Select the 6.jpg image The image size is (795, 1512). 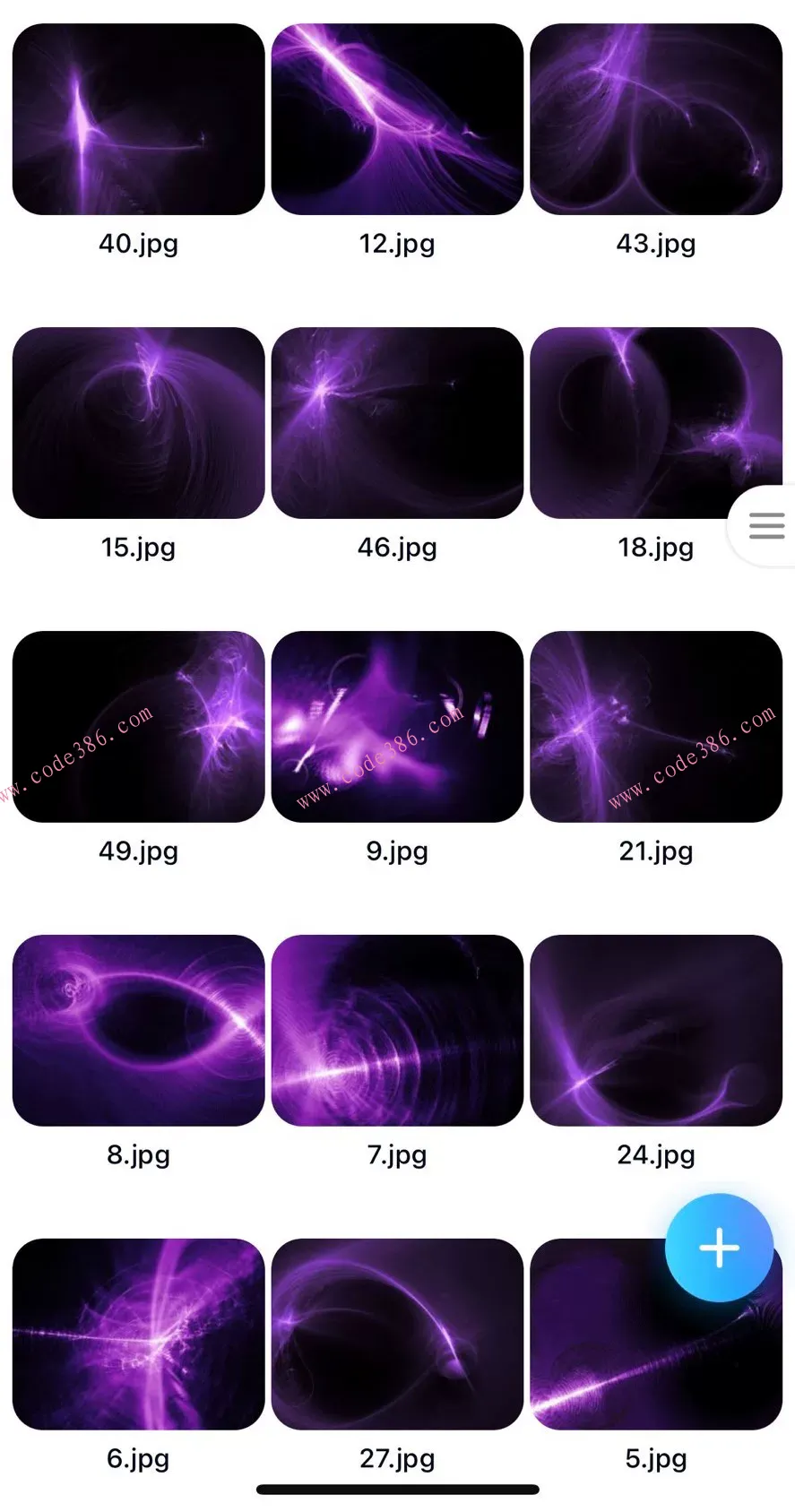(138, 1335)
